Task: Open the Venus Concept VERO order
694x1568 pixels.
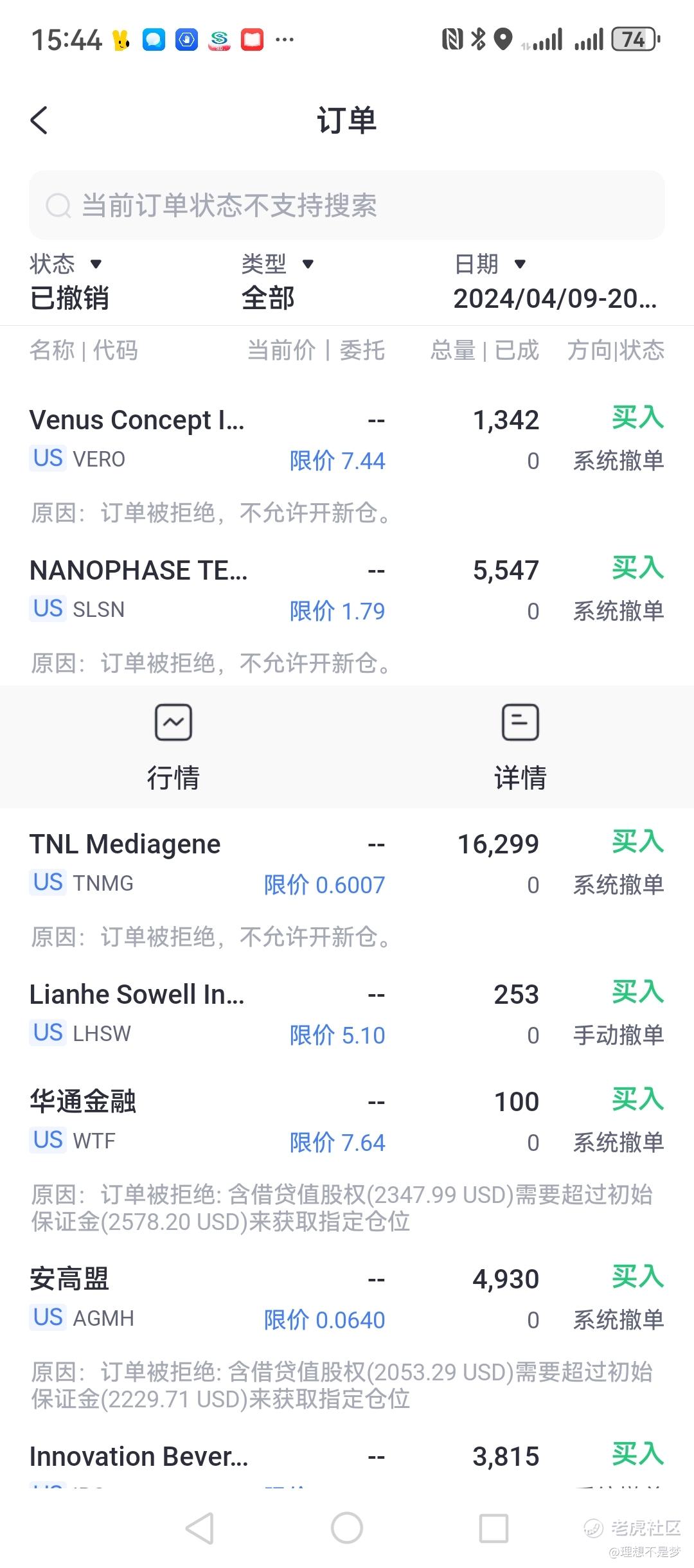Action: 347,461
